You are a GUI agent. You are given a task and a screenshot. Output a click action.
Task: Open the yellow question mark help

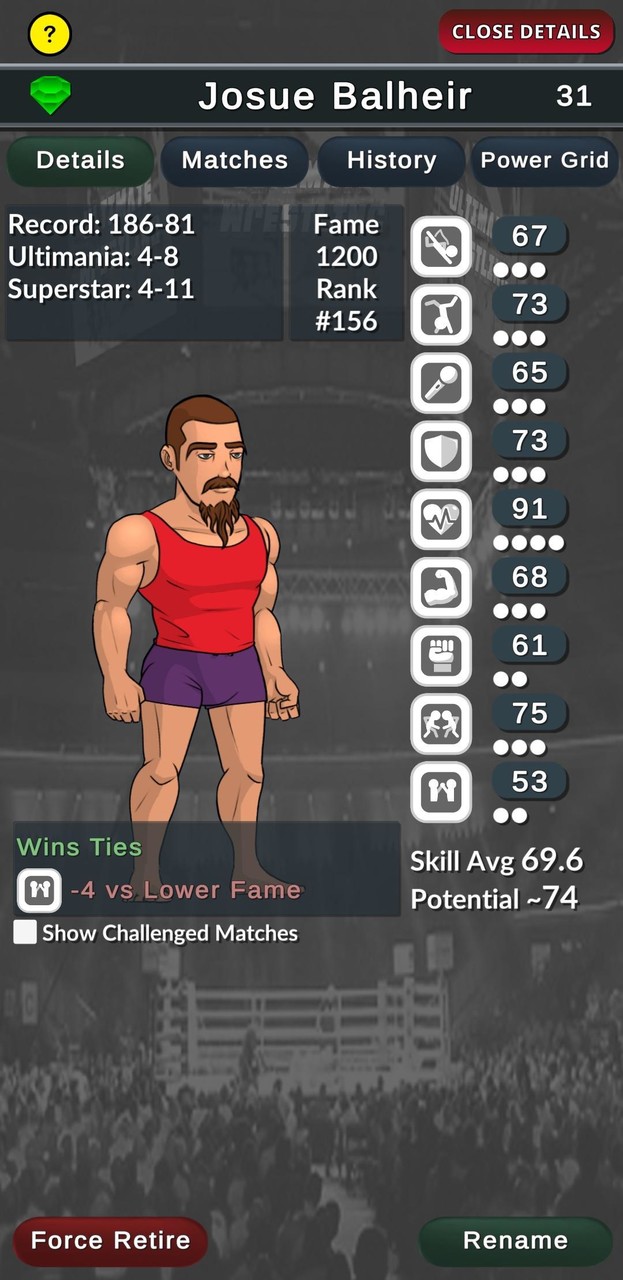tap(49, 35)
